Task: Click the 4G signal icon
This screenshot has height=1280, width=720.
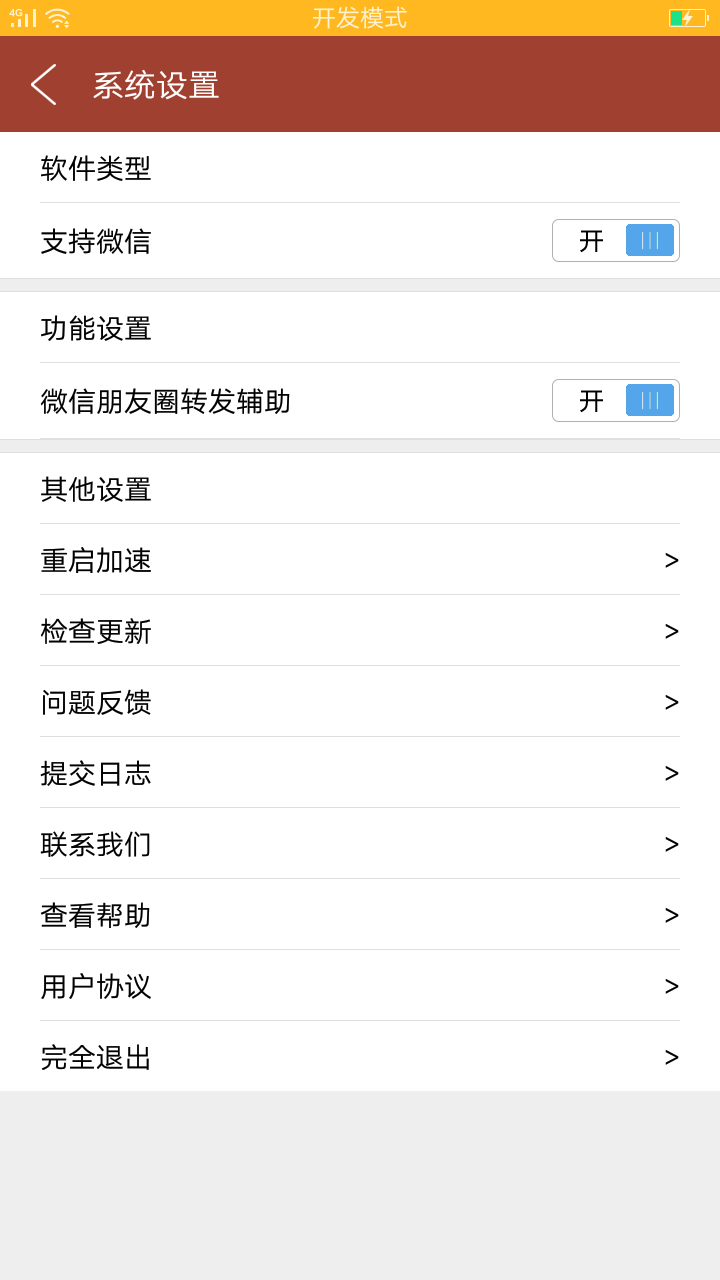Action: 22,16
